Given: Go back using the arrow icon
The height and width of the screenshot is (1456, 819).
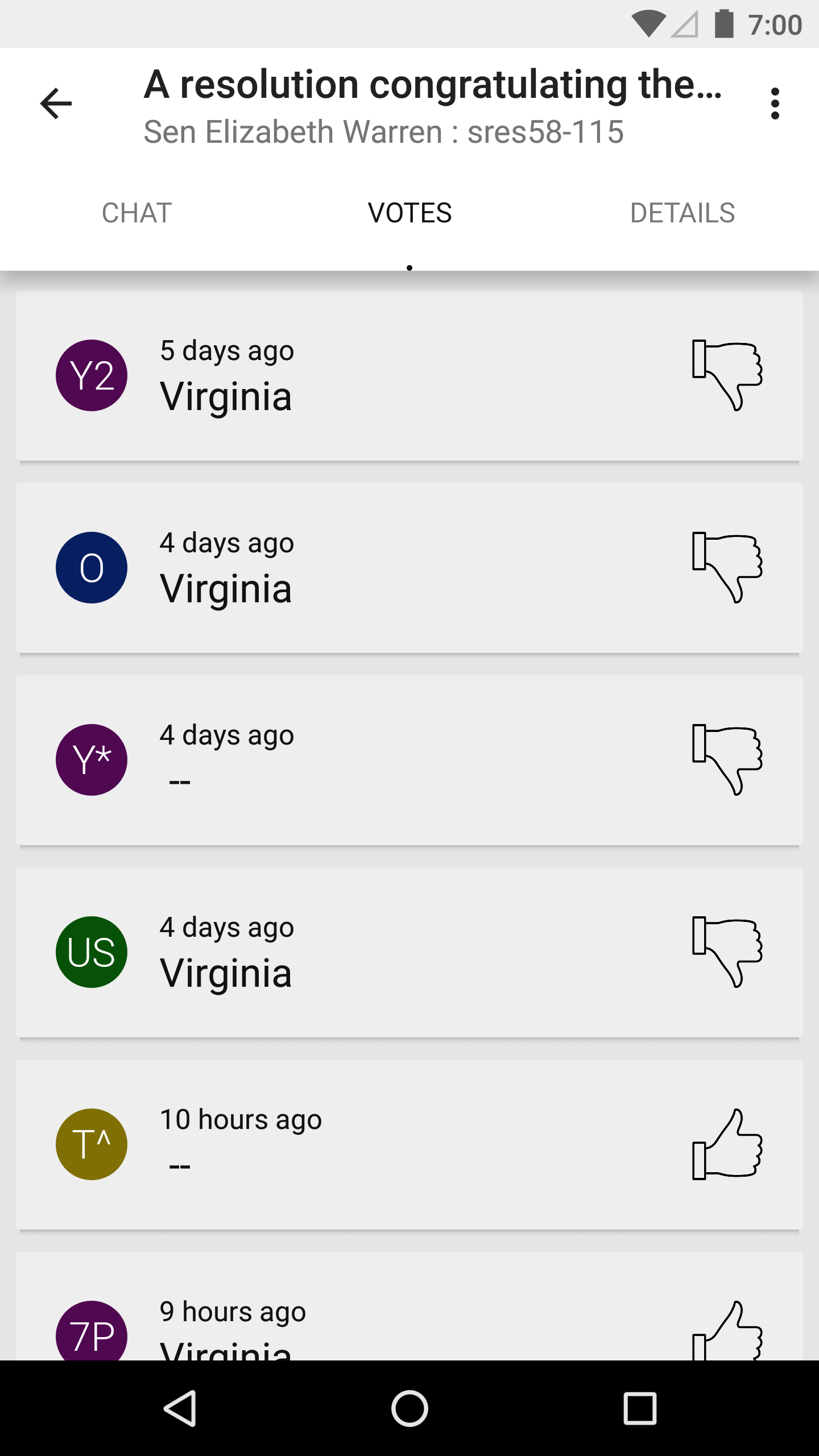Looking at the screenshot, I should click(56, 104).
